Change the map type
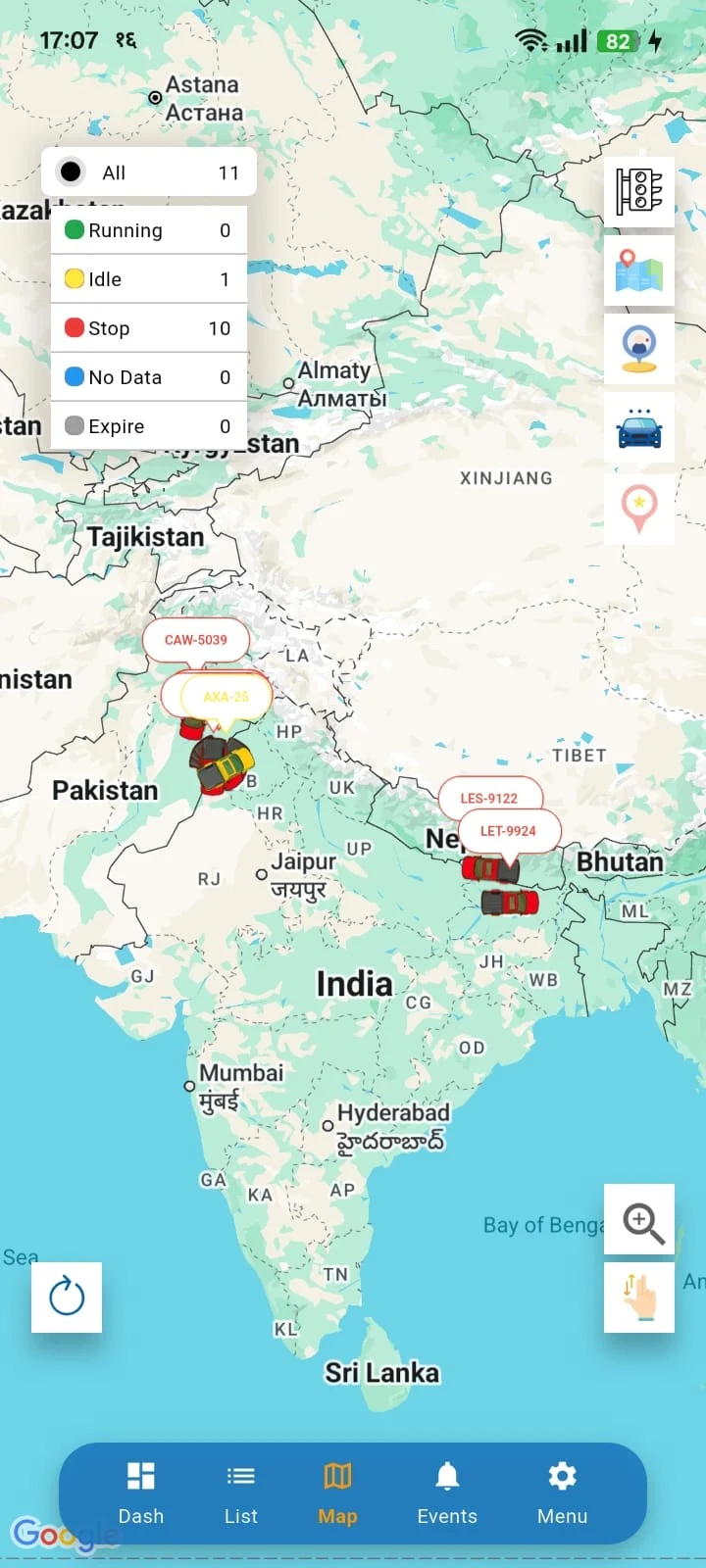706x1568 pixels. point(639,270)
